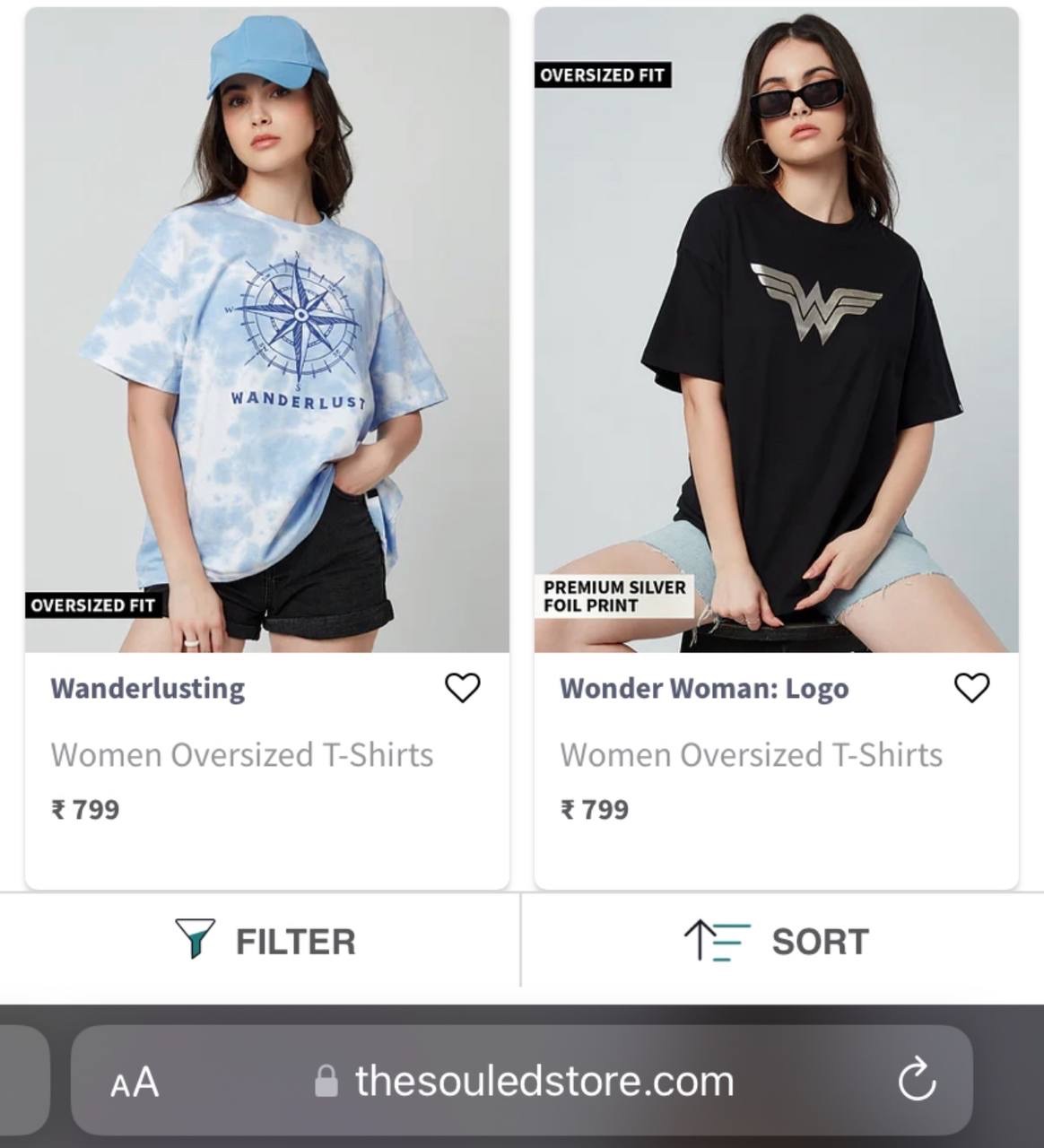Open the AA reader view menu
This screenshot has width=1044, height=1148.
tap(135, 1082)
